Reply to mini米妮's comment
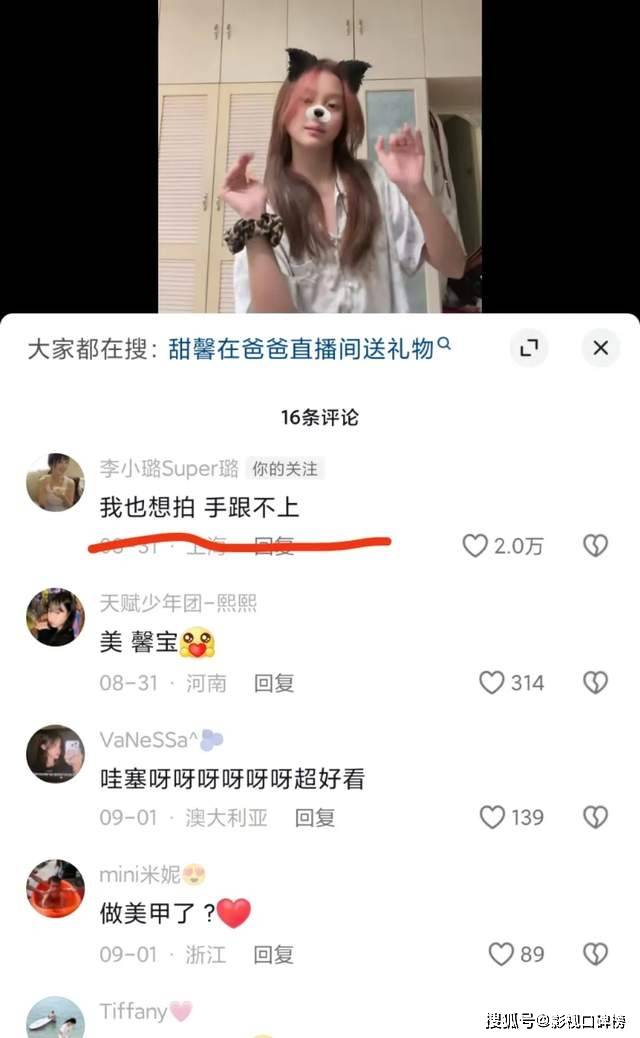 point(273,954)
